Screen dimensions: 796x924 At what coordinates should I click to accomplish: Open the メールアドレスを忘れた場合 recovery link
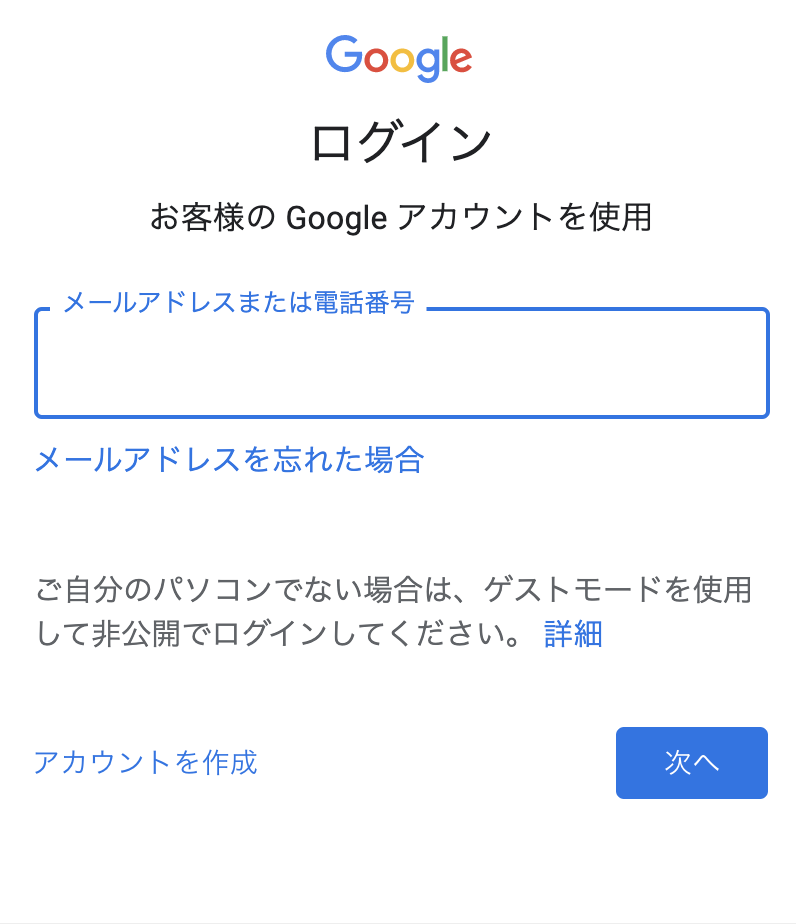(x=228, y=461)
